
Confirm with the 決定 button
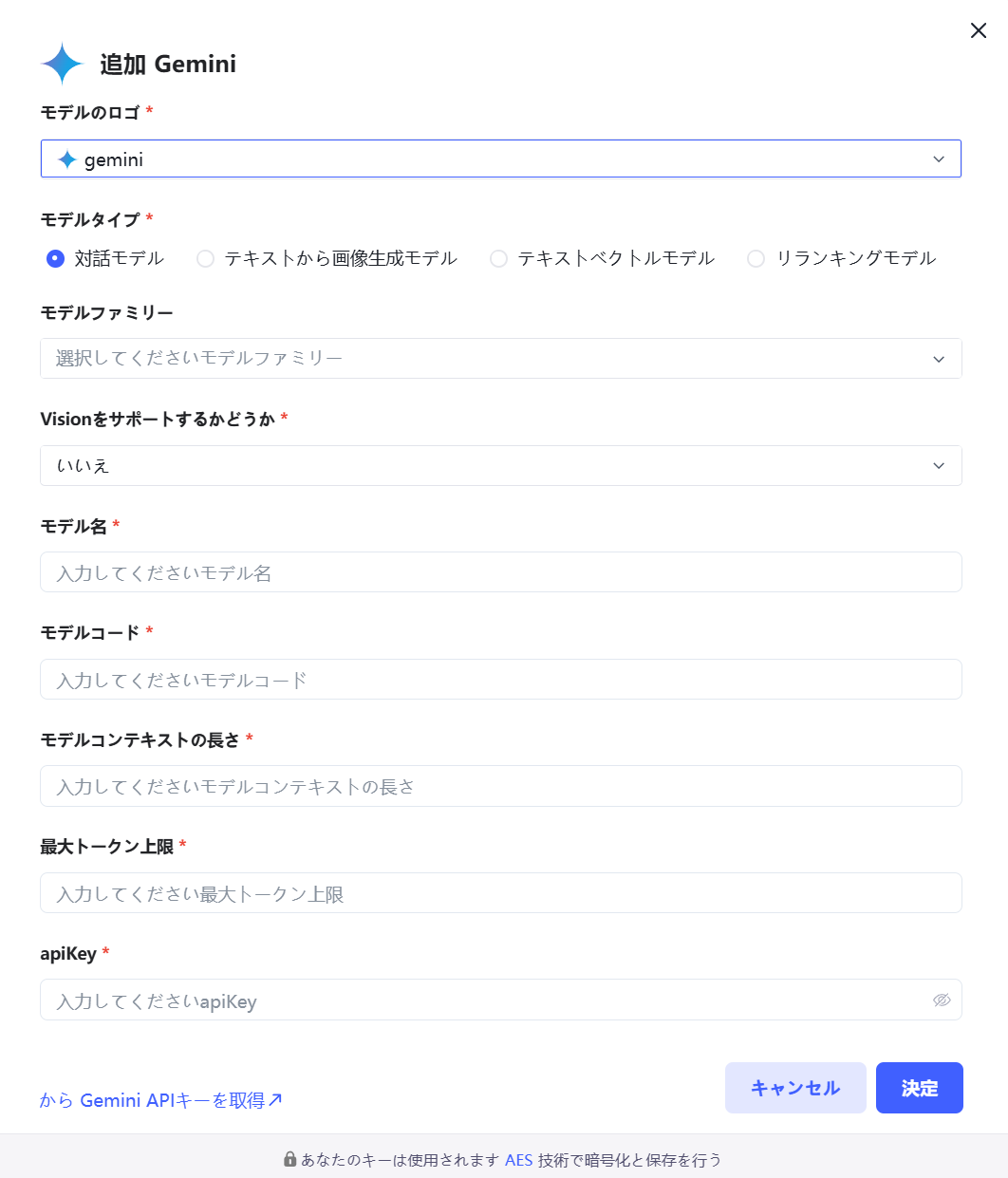(919, 1088)
